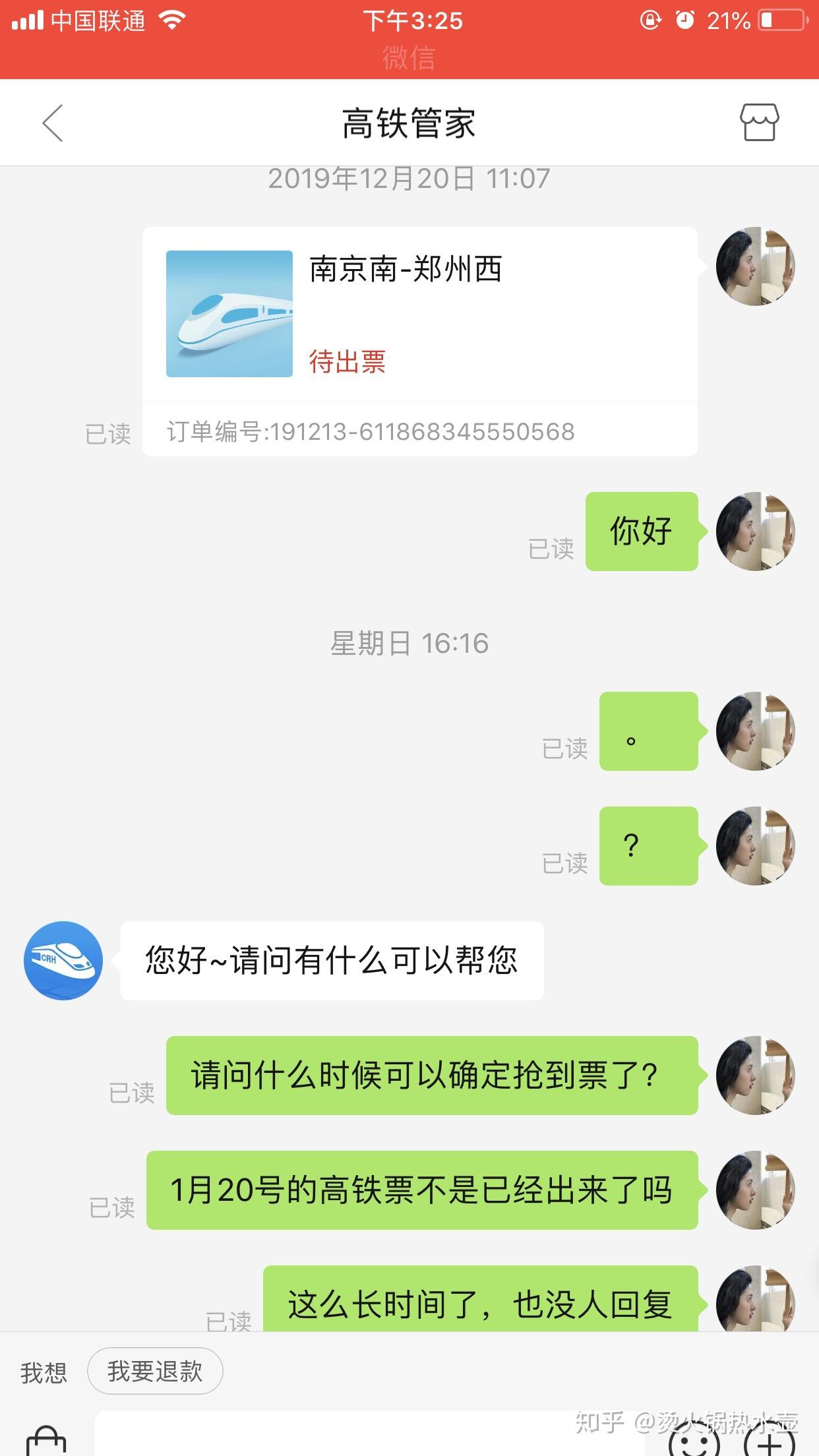
Task: Open the shopping bag icon
Action: tap(46, 1441)
